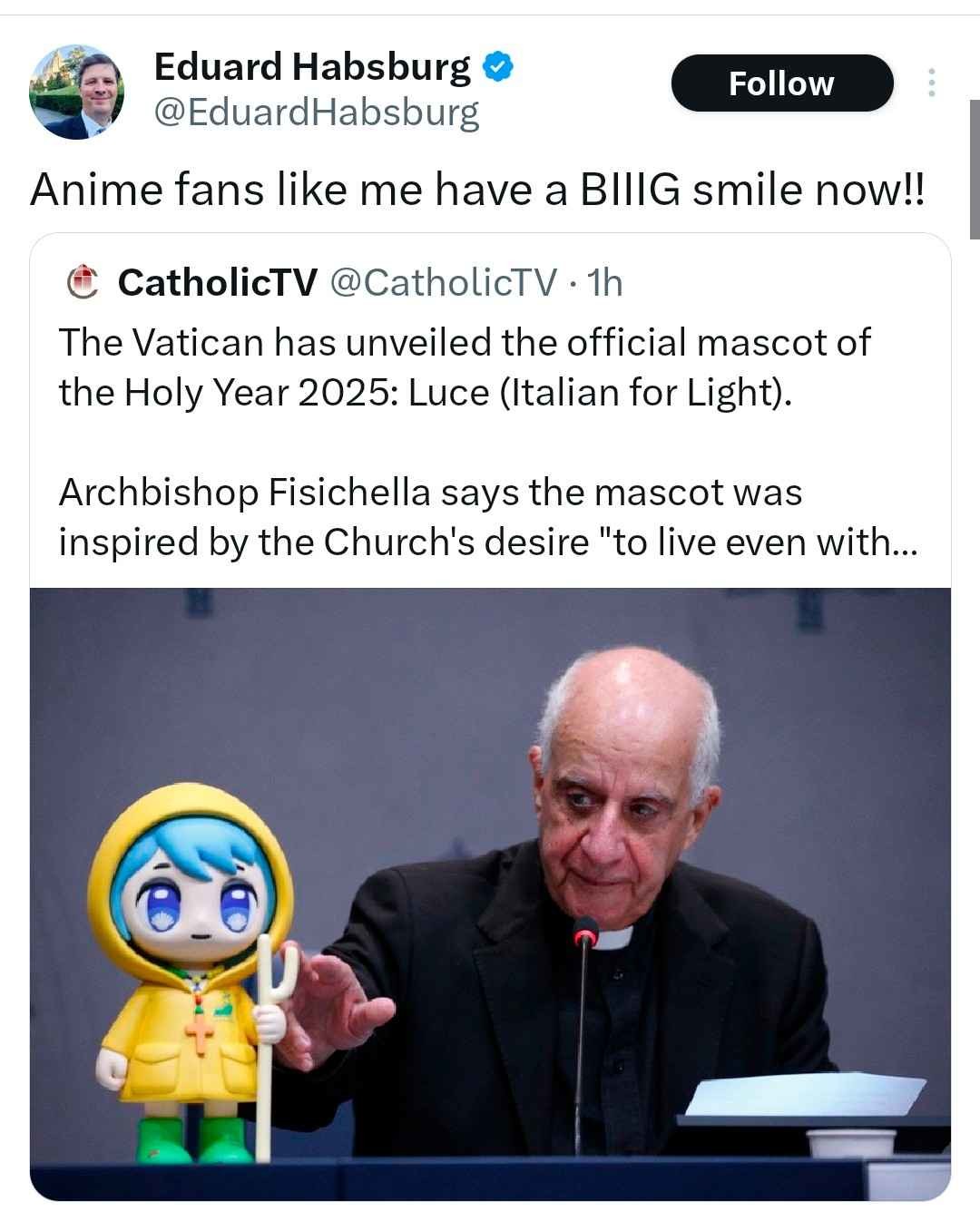View the Luce mascot photo full screen
The height and width of the screenshot is (1221, 980).
coord(490,893)
